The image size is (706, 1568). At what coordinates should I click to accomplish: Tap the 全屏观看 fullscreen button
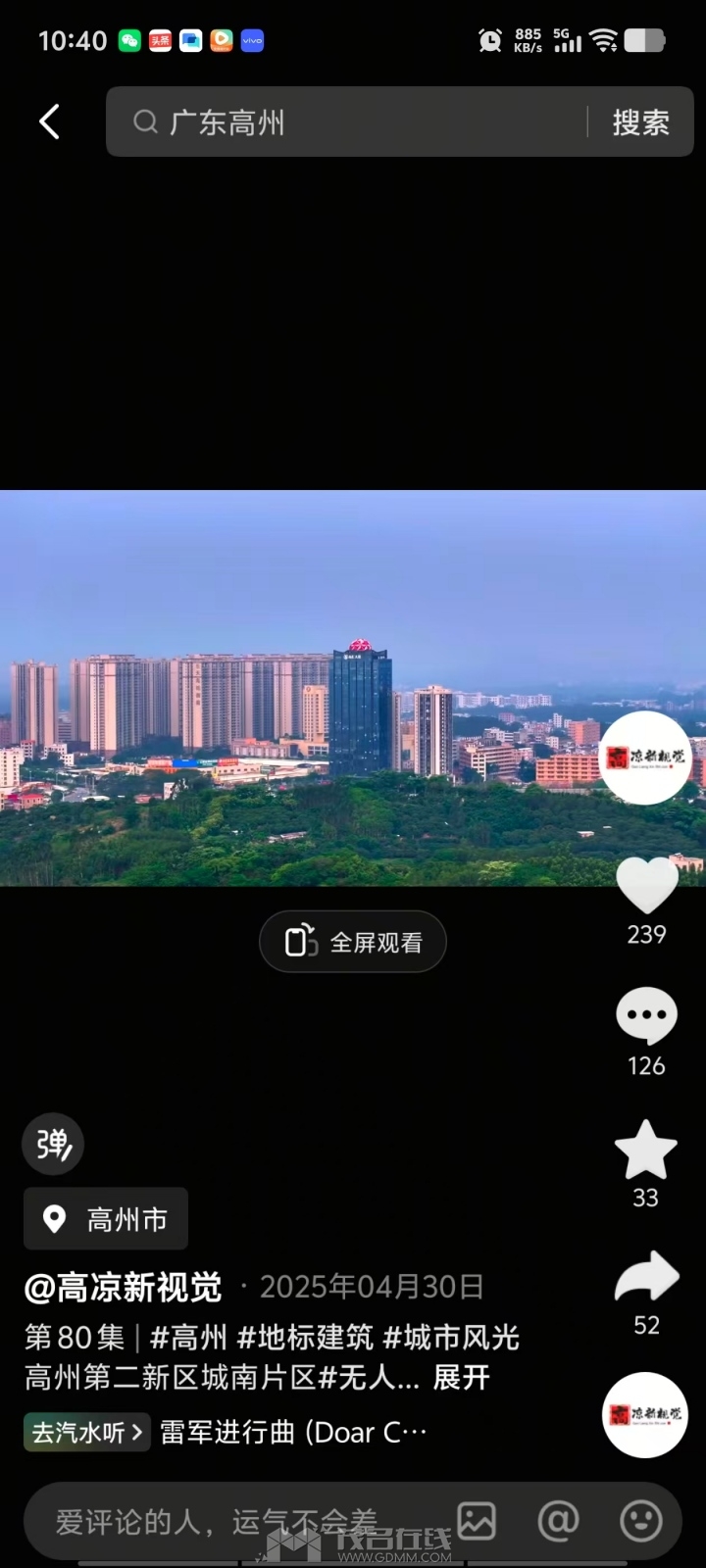click(353, 941)
